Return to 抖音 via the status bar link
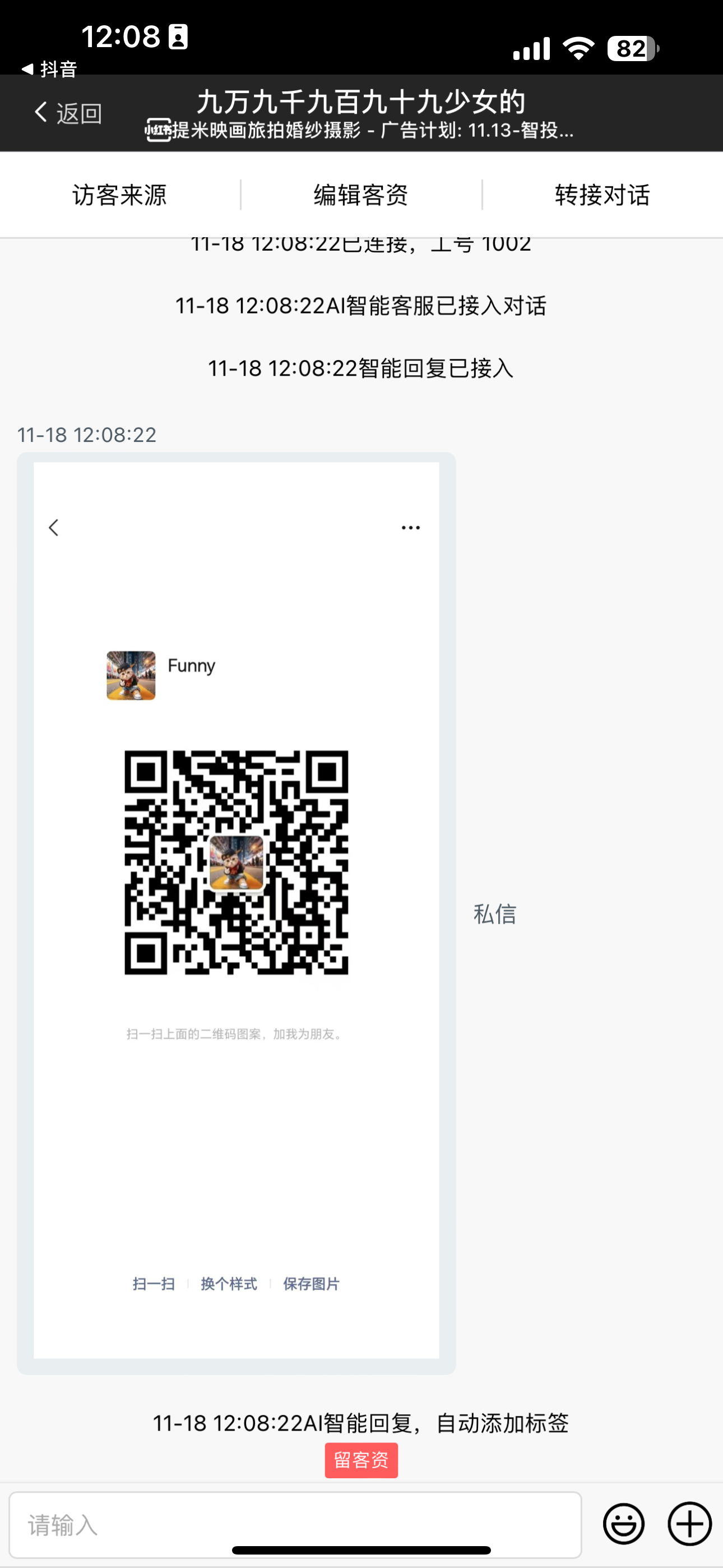Viewport: 723px width, 1568px height. [x=49, y=69]
